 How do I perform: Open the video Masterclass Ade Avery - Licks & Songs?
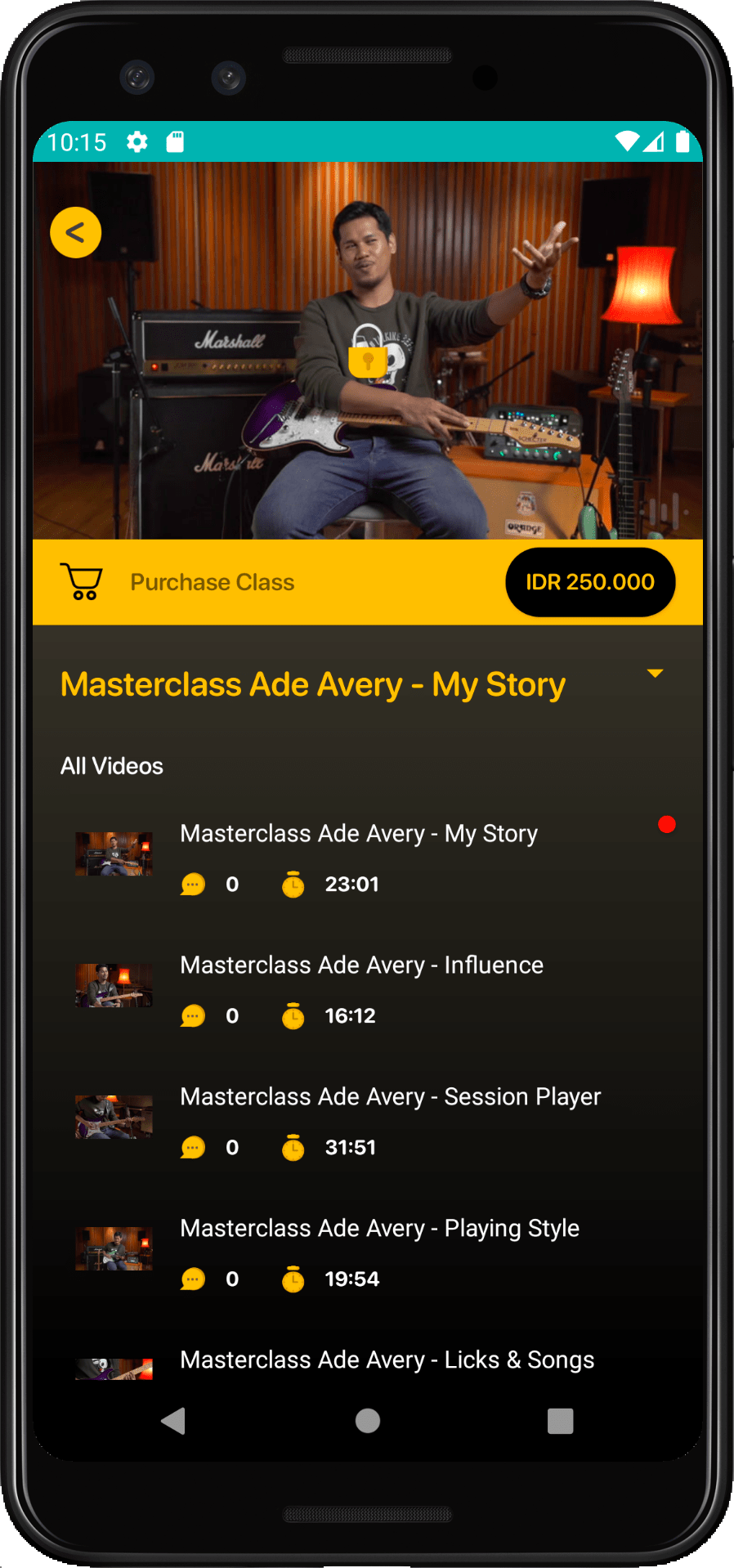pos(387,1360)
